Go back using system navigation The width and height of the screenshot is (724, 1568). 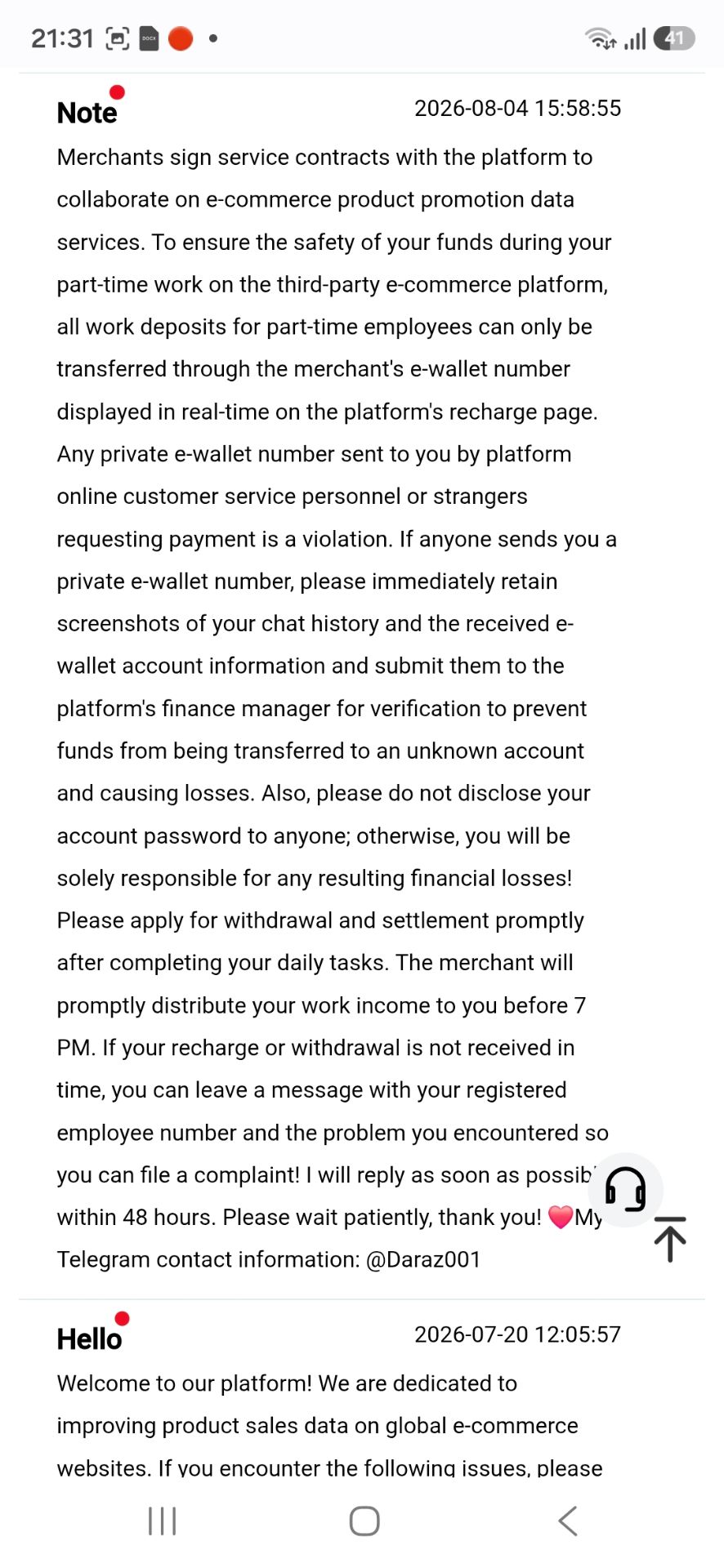point(567,1521)
